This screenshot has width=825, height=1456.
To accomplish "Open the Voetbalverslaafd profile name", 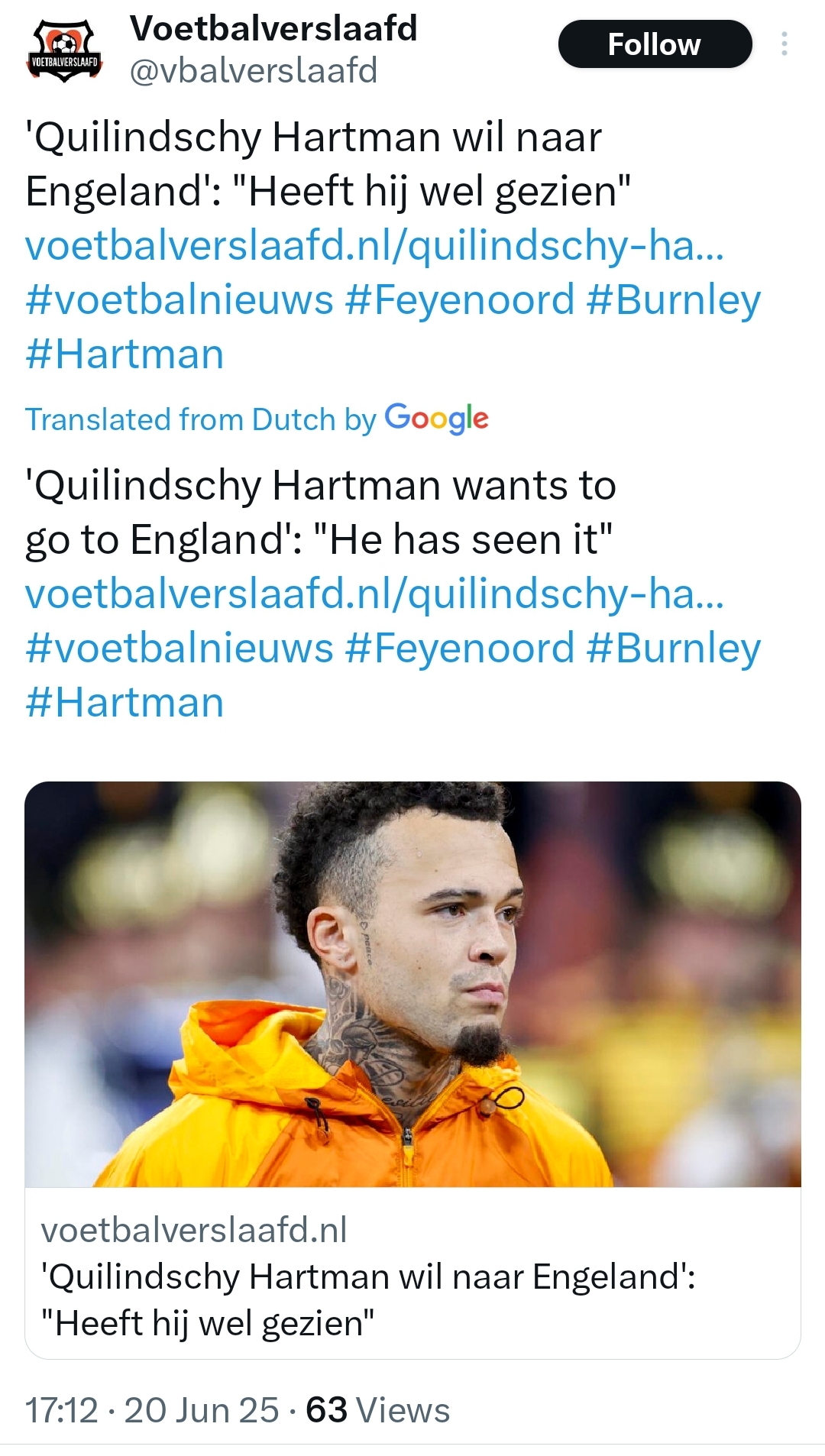I will point(273,29).
